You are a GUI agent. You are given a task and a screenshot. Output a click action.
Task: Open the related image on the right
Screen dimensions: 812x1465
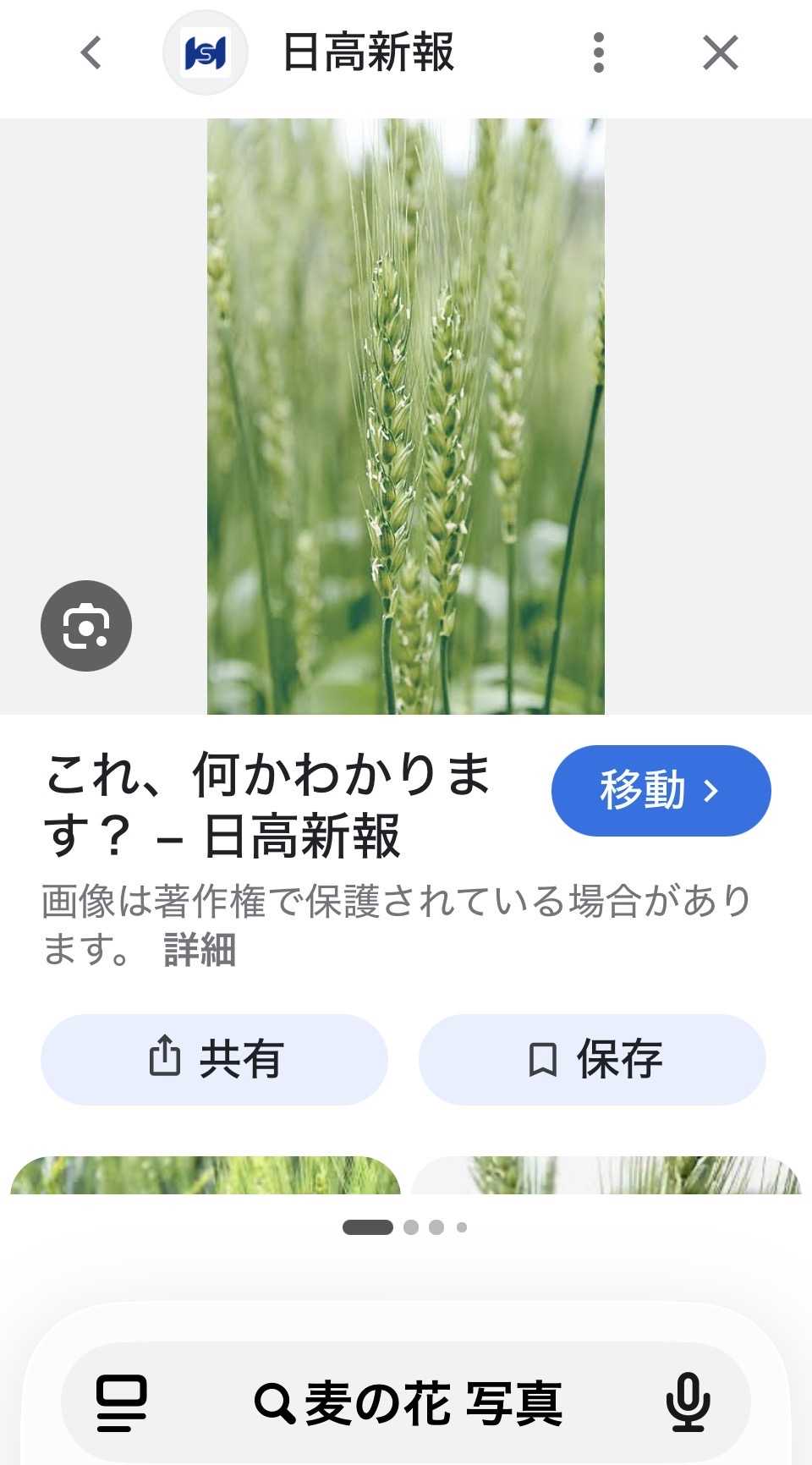(x=606, y=1176)
